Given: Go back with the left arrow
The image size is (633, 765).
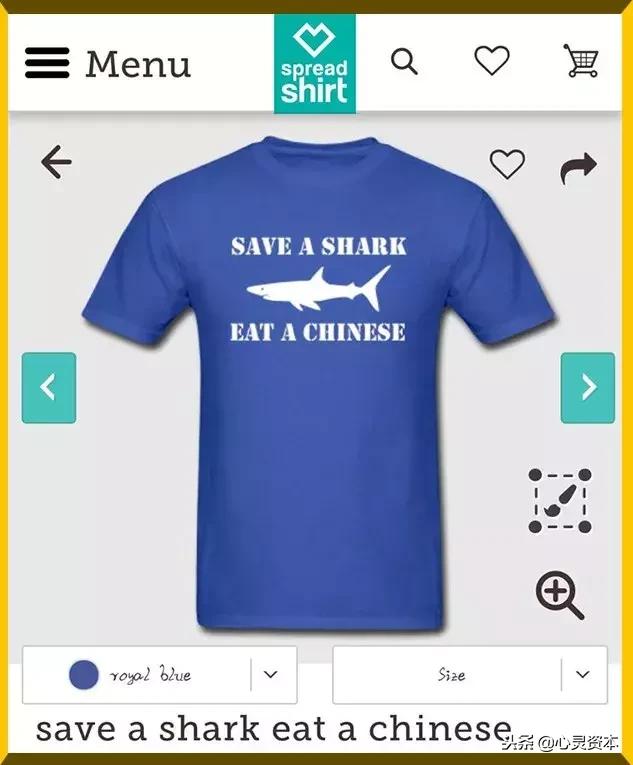Looking at the screenshot, I should [x=56, y=161].
